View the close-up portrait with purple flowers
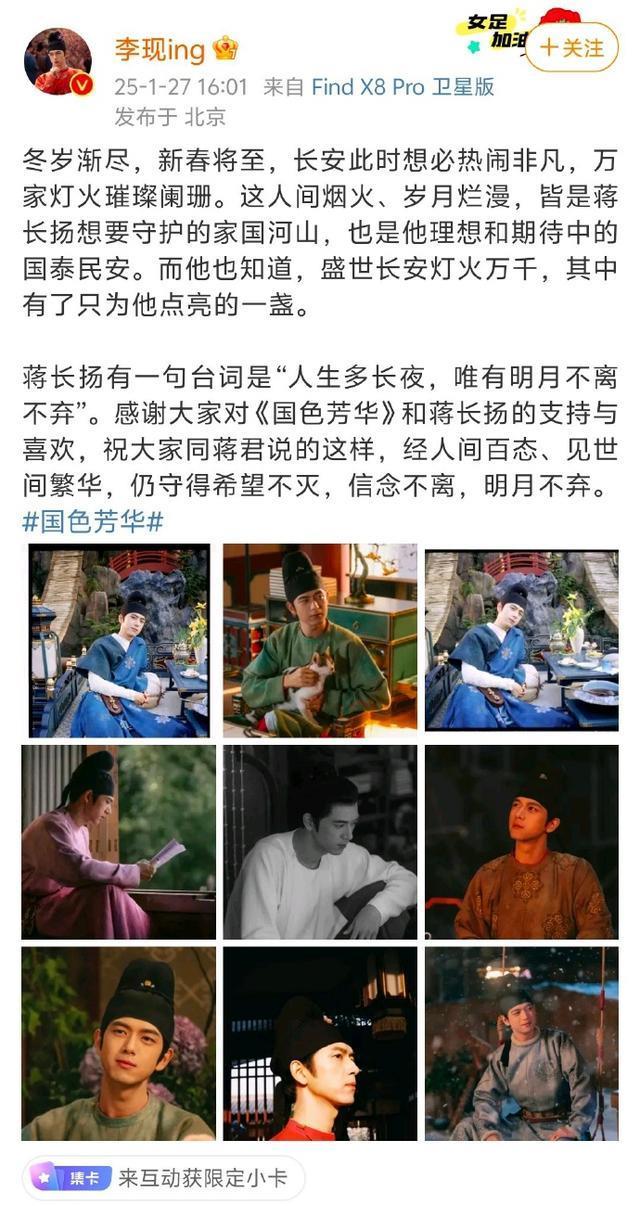The height and width of the screenshot is (1206, 640). tap(119, 1044)
